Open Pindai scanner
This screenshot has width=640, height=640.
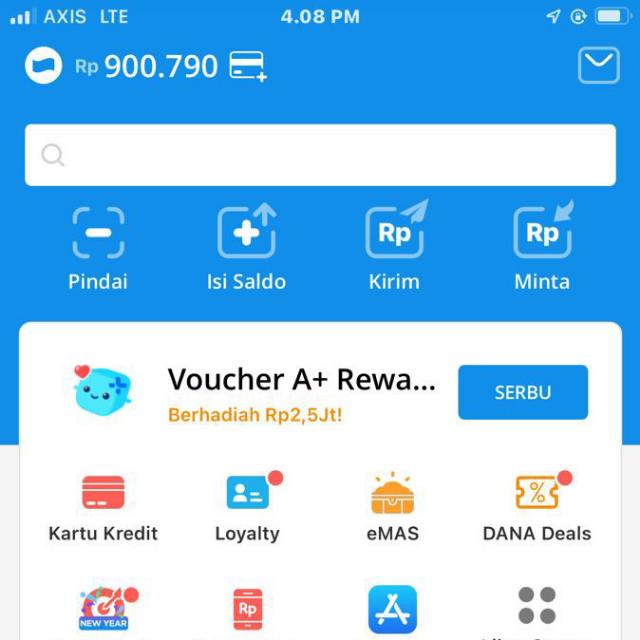[98, 247]
